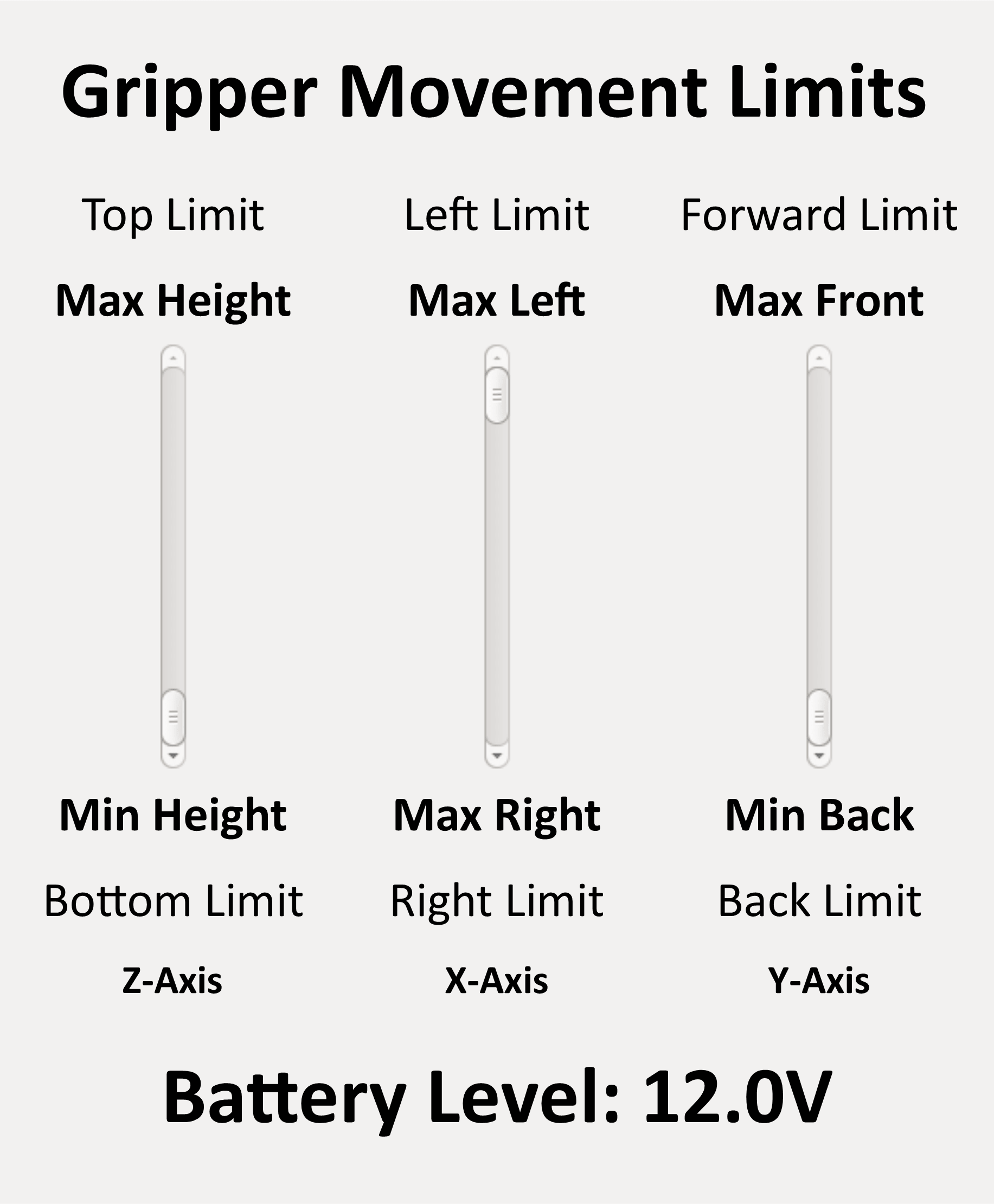The image size is (994, 1204).
Task: Tap the up arrow on the Y-Axis scrollbar
Action: (819, 358)
